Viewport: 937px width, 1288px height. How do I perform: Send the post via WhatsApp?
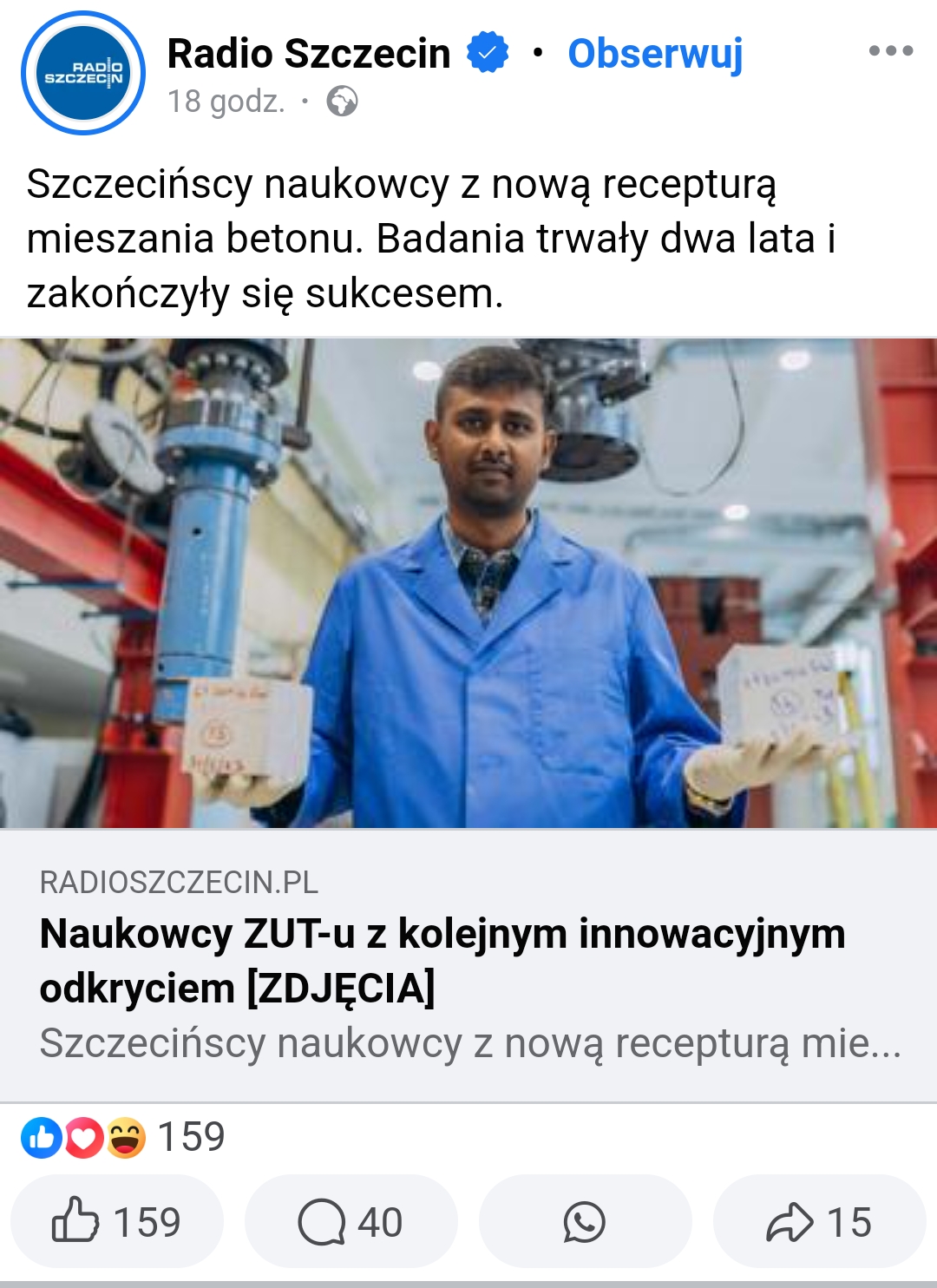coord(585,1222)
